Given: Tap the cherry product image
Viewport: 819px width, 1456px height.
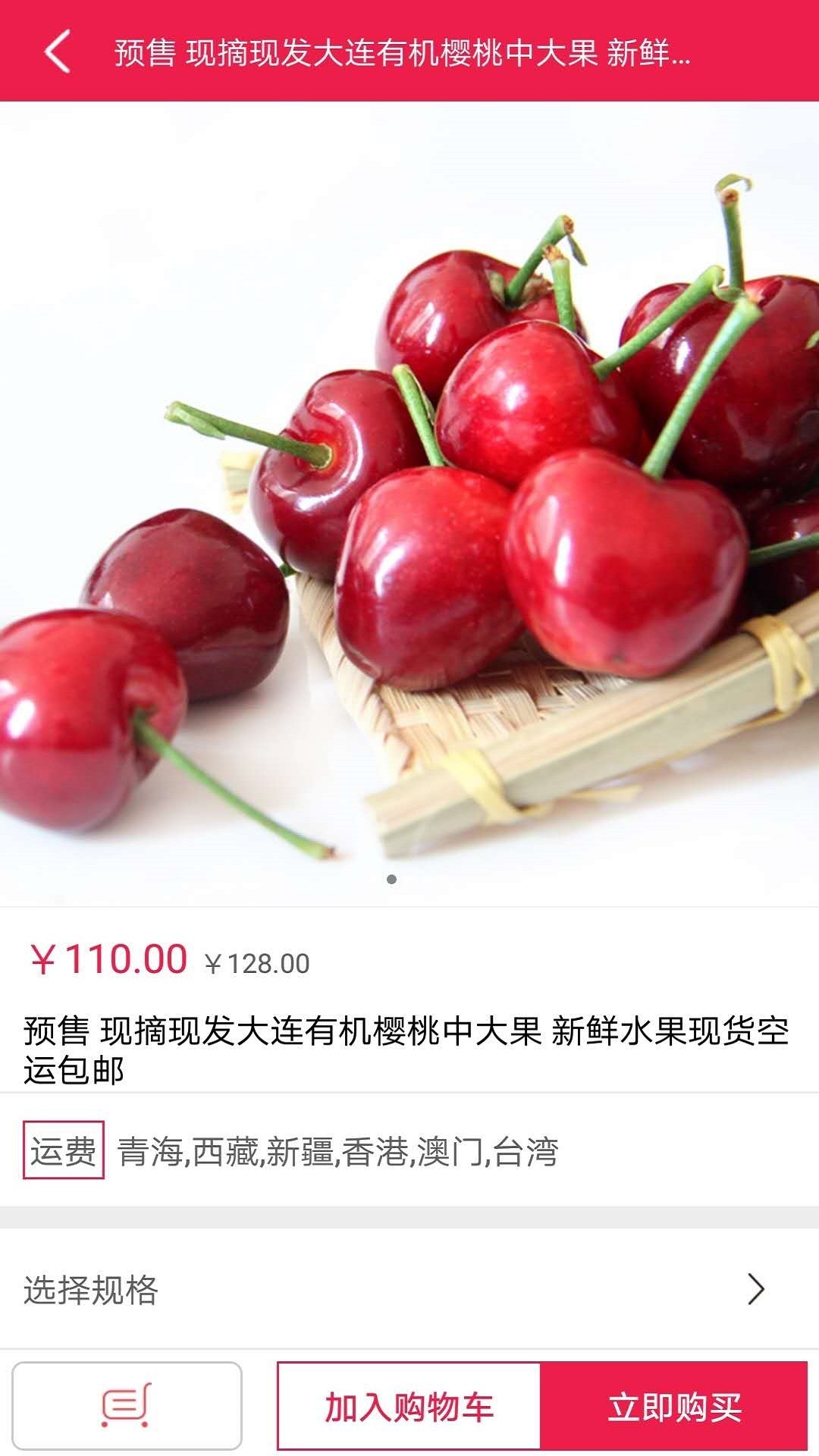Looking at the screenshot, I should point(409,493).
